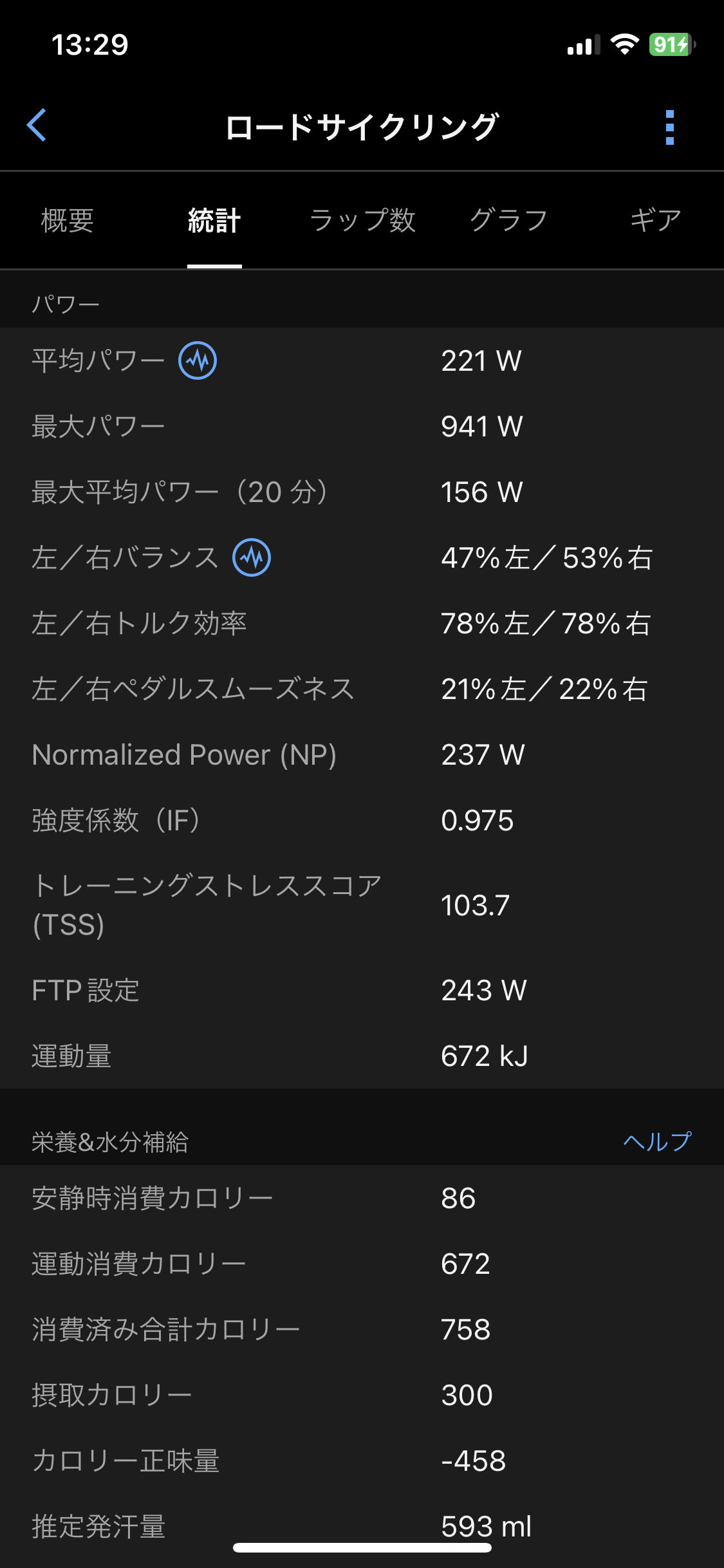
Task: Open the ヘルプ link for 栄養&水分補給
Action: tap(657, 1141)
